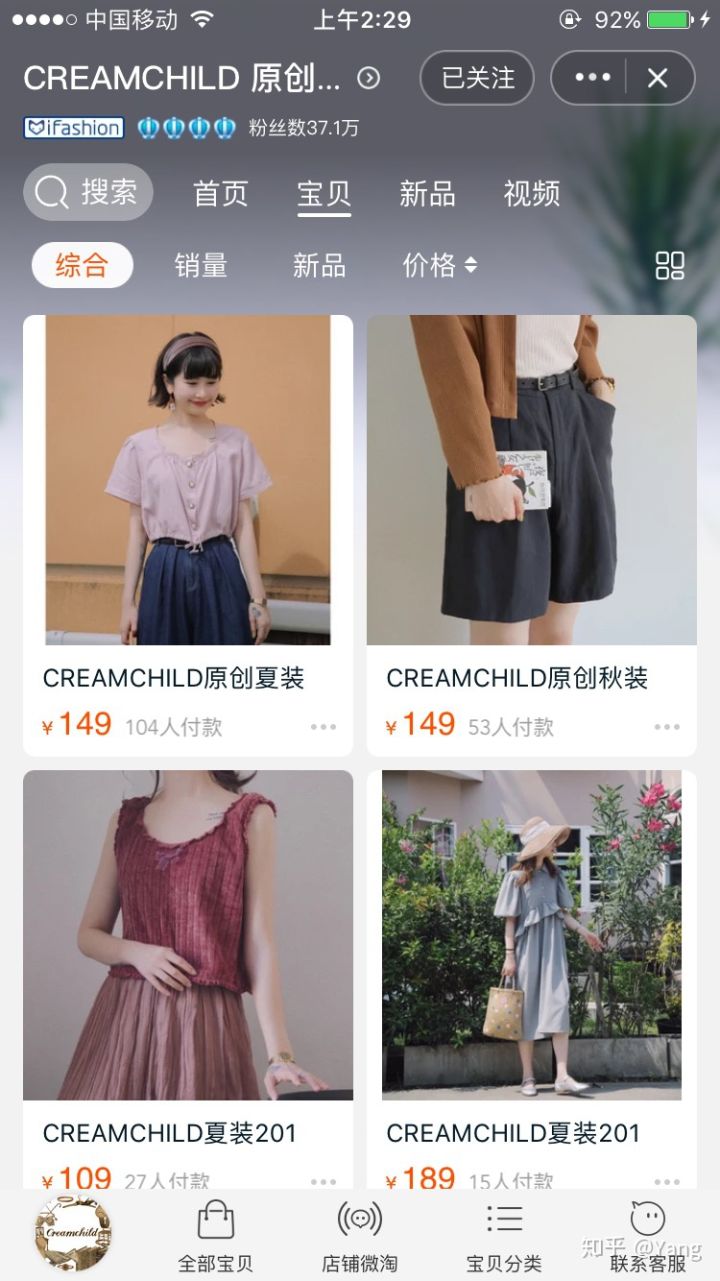Sort products by 销量
Viewport: 720px width, 1281px height.
(201, 265)
